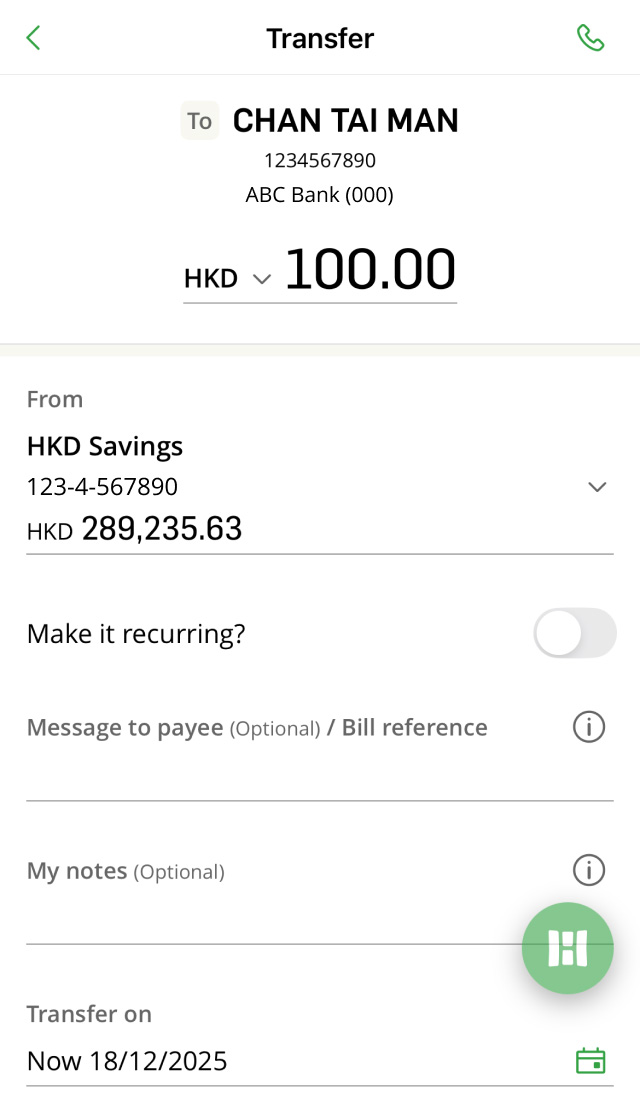Call the bank via the phone icon
Viewport: 640px width, 1100px height.
click(x=590, y=38)
